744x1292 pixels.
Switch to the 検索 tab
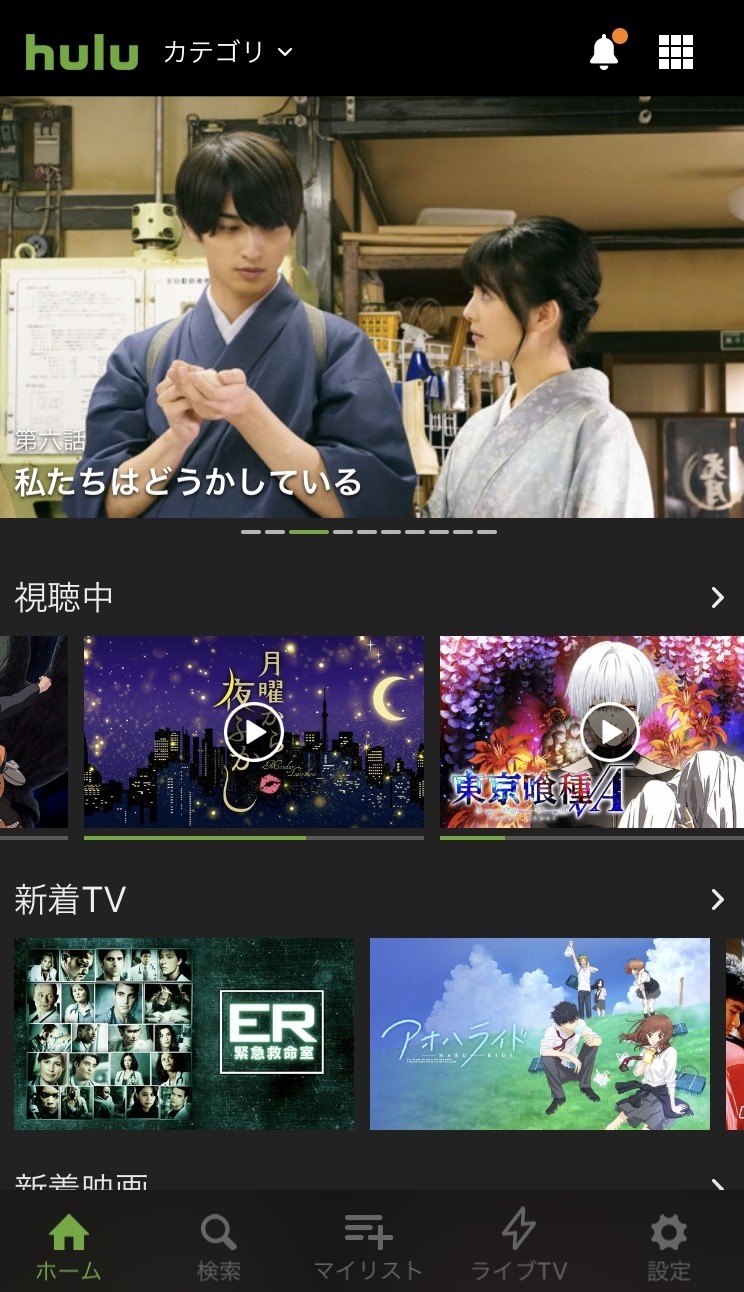tap(218, 1247)
